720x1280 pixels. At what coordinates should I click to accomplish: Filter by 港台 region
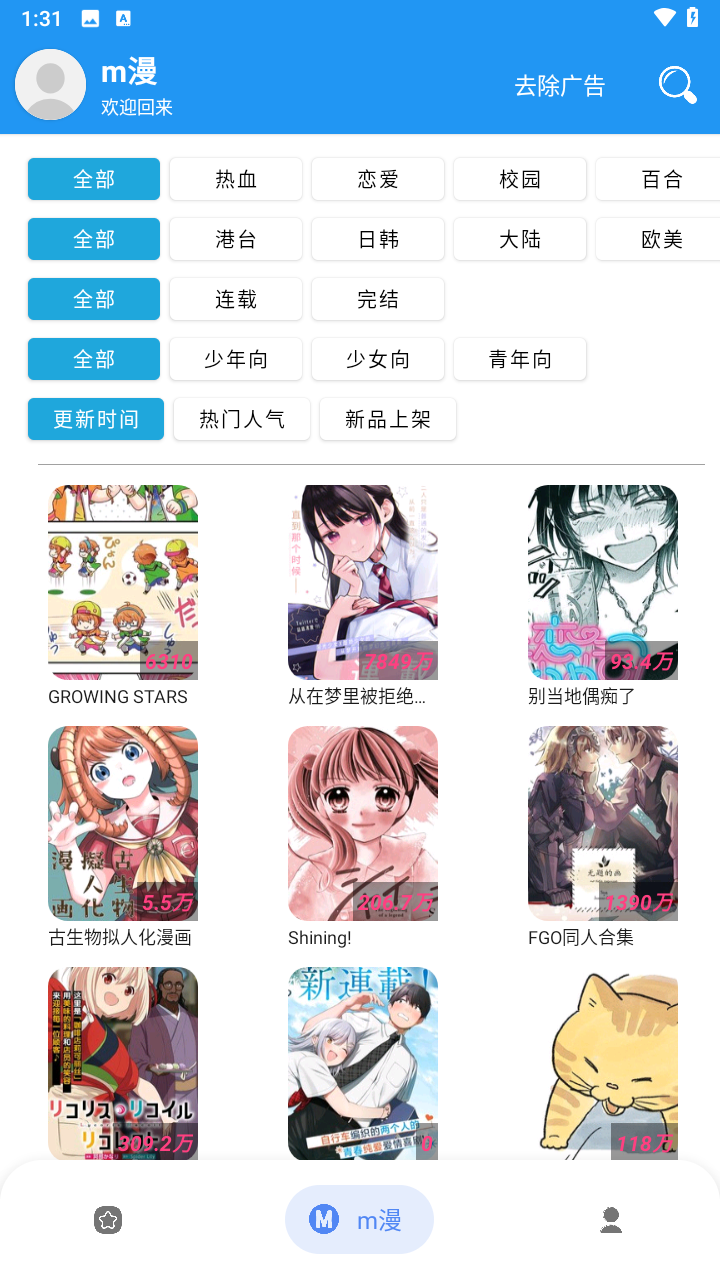tap(236, 239)
